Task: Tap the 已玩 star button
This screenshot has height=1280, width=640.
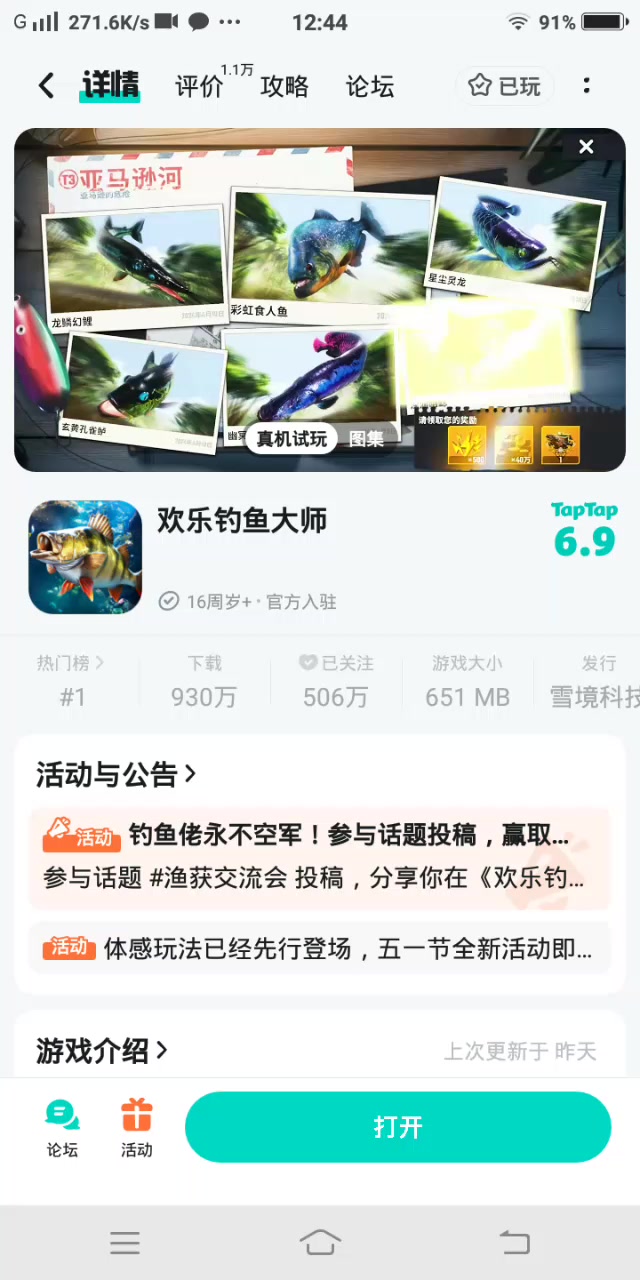Action: pos(505,87)
